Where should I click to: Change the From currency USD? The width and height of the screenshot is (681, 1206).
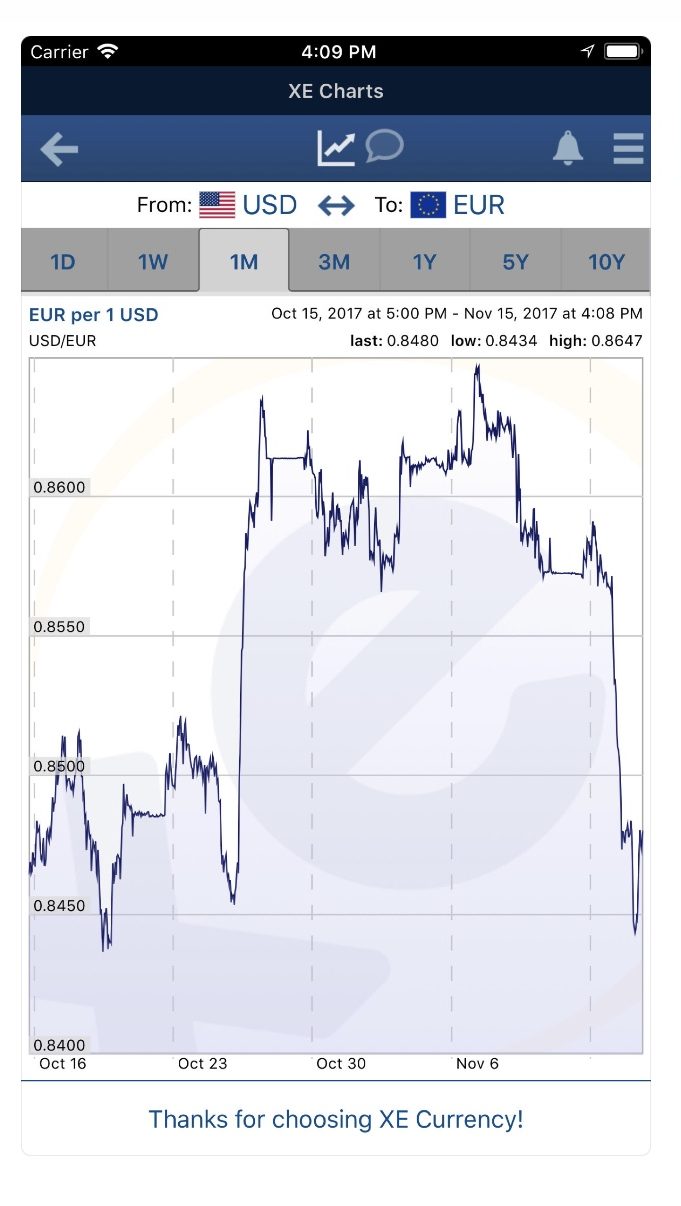tap(248, 205)
